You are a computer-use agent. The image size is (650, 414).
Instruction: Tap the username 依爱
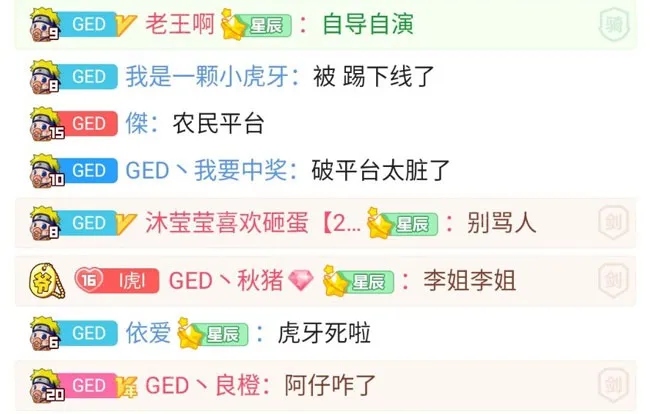point(147,333)
